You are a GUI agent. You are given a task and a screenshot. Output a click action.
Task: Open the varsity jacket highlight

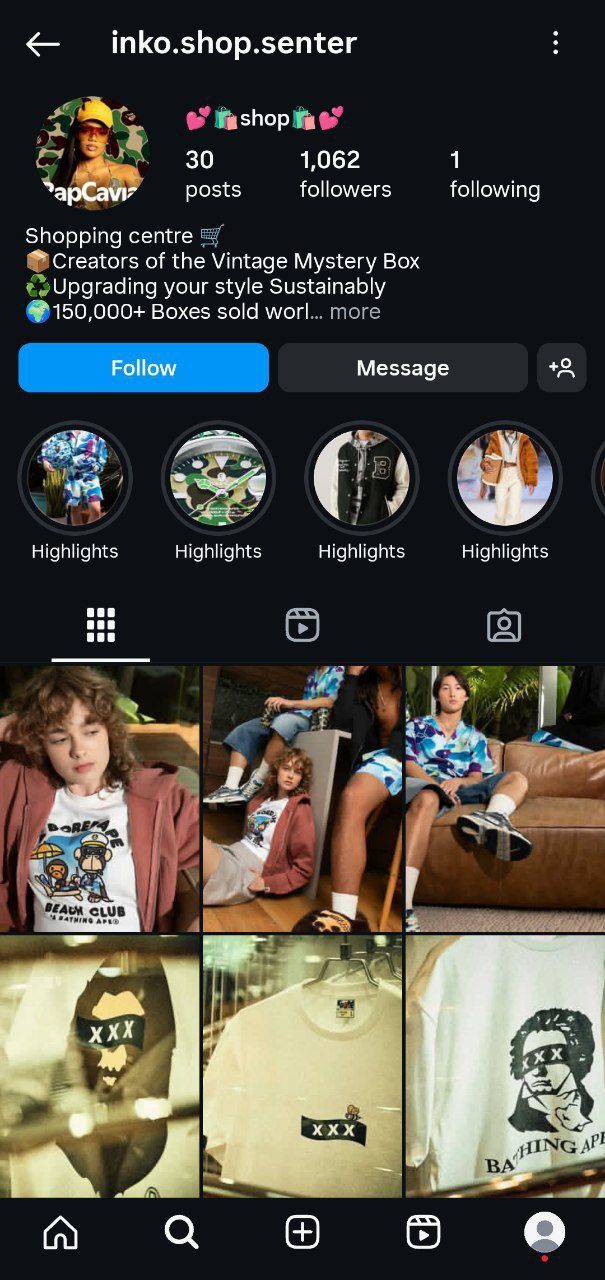click(x=361, y=478)
